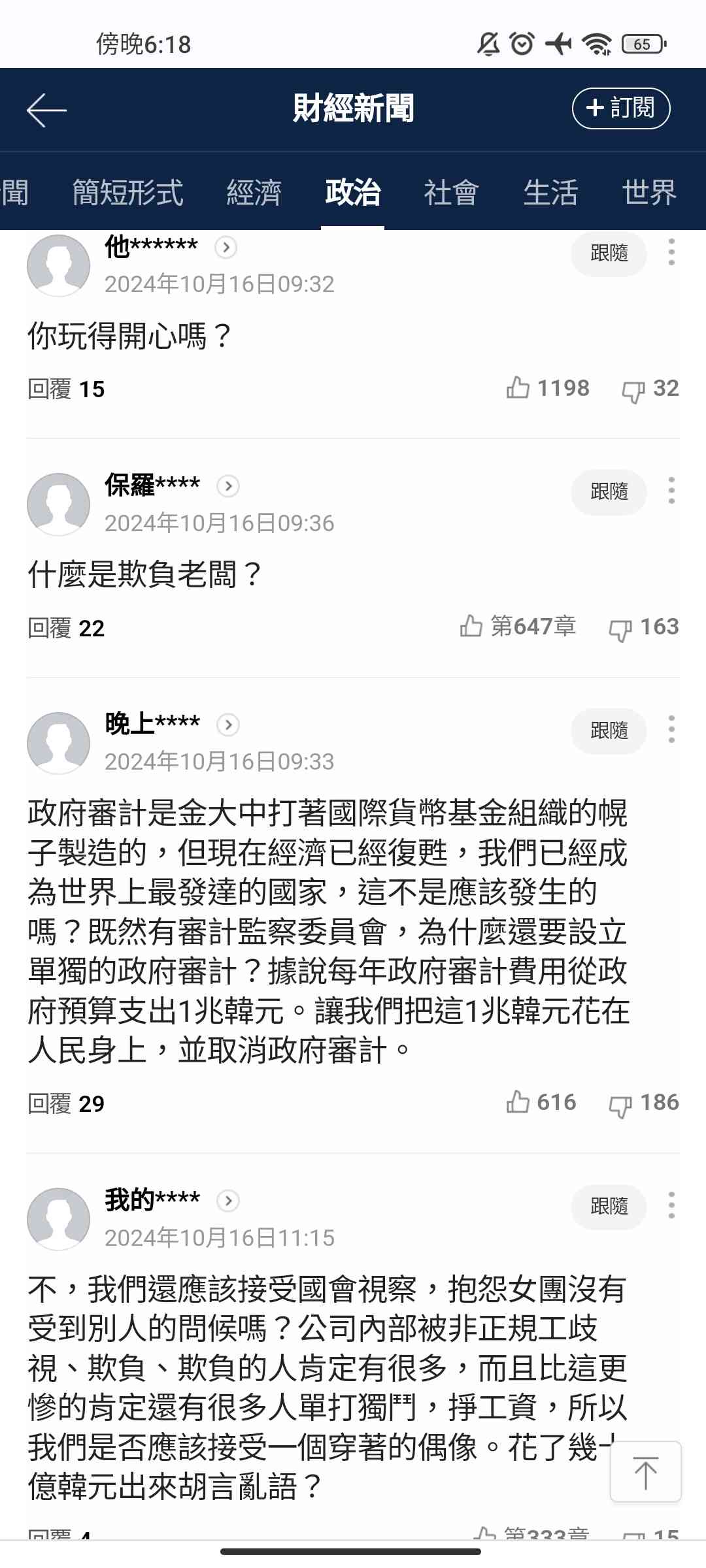706x1568 pixels.
Task: Switch to the 世界 tab
Action: coord(648,192)
